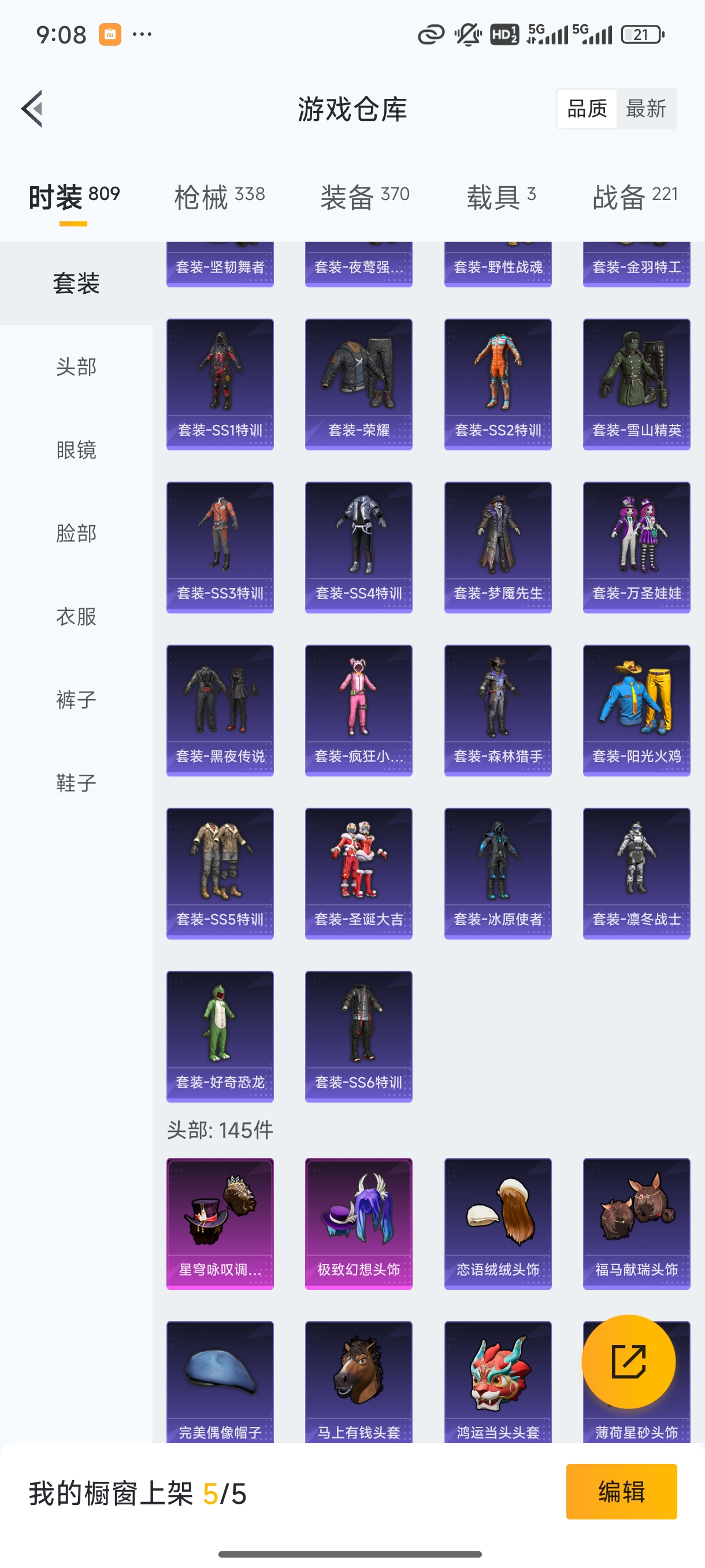Open the 鞋子 category list
The width and height of the screenshot is (705, 1568).
76,783
